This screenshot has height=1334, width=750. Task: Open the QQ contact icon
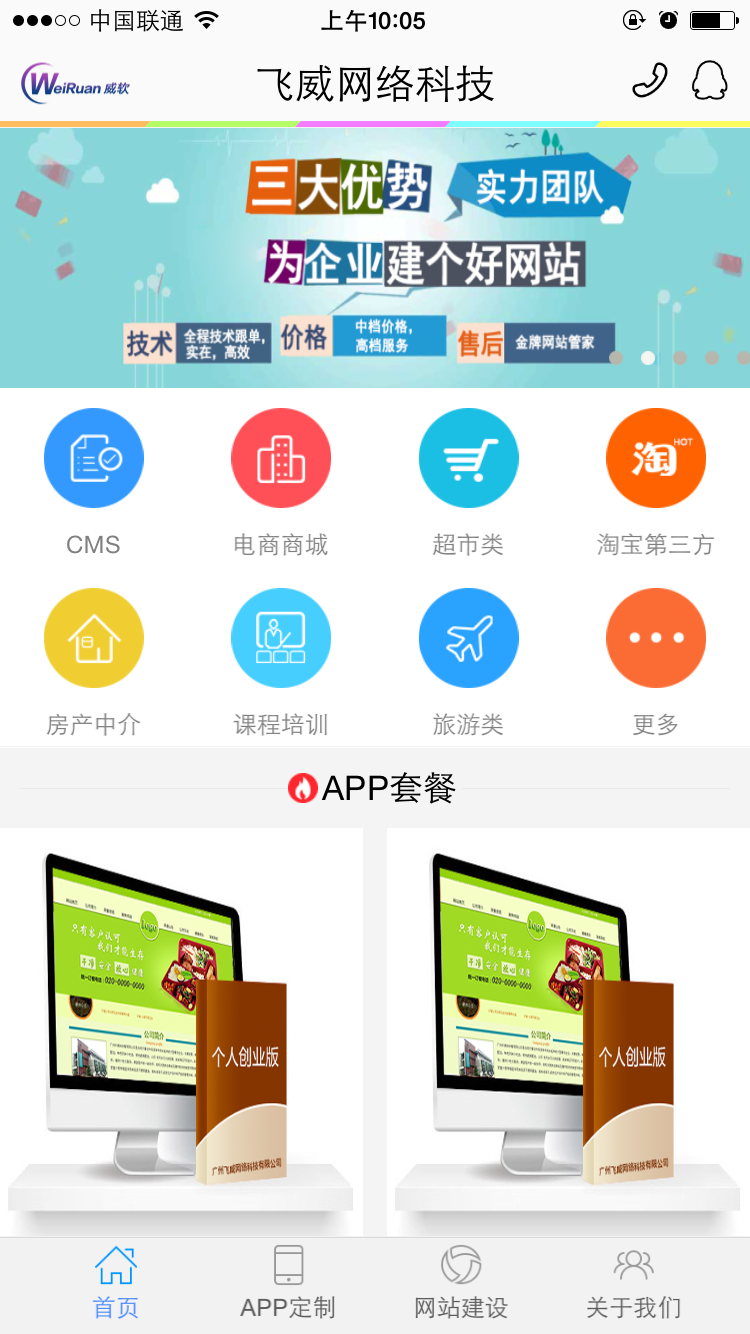tap(709, 81)
